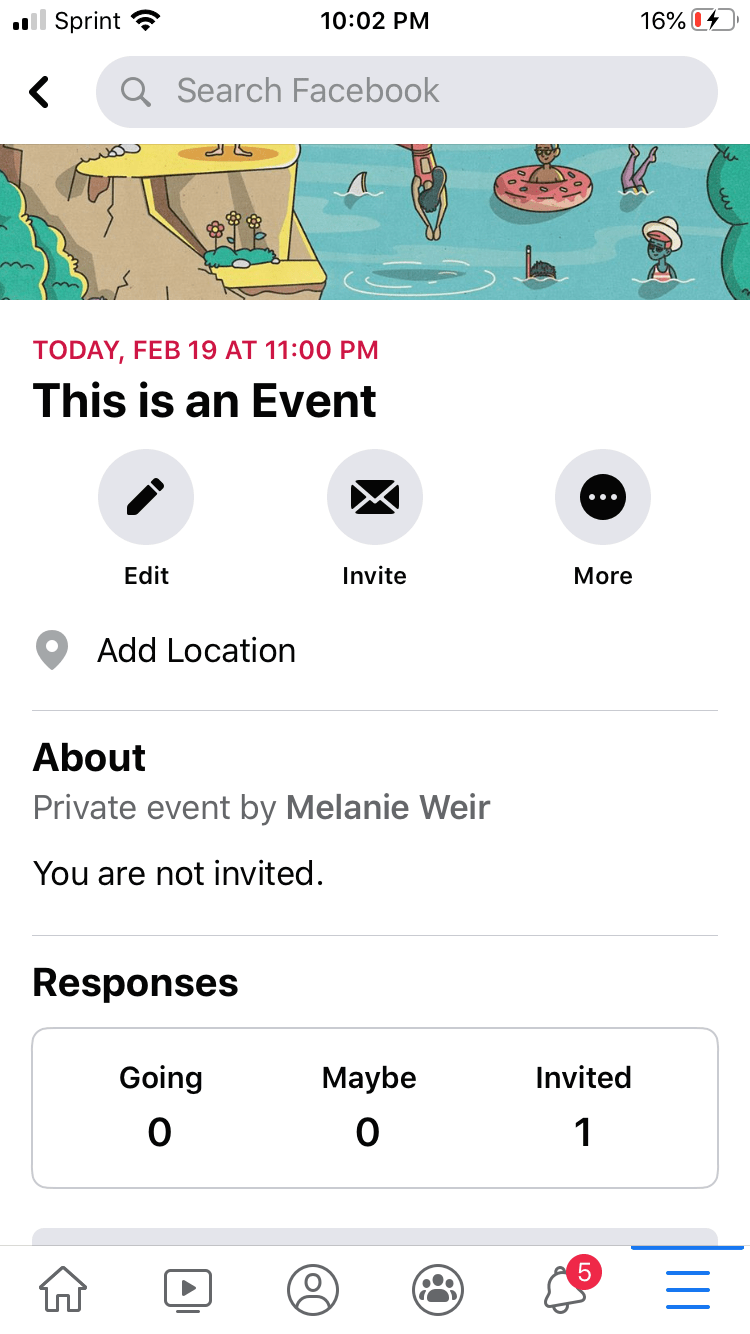Select the Edit pencil icon
Viewport: 750px width, 1334px height.
pos(146,497)
